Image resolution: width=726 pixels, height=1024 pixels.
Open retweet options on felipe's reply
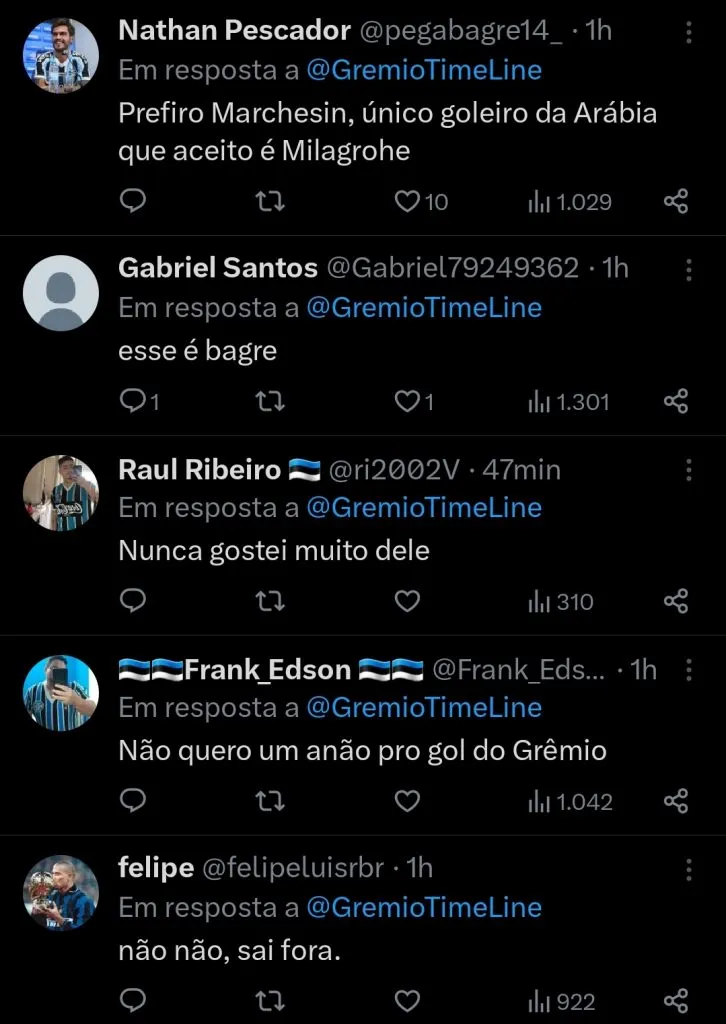tap(268, 999)
